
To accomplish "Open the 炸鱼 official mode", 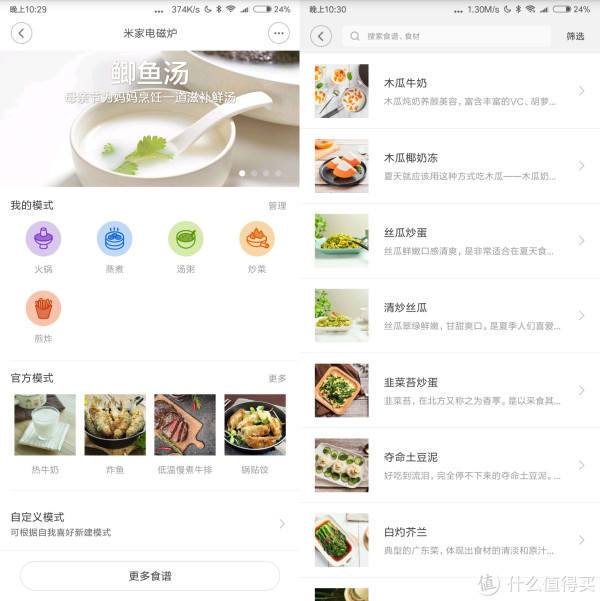I will (x=115, y=432).
